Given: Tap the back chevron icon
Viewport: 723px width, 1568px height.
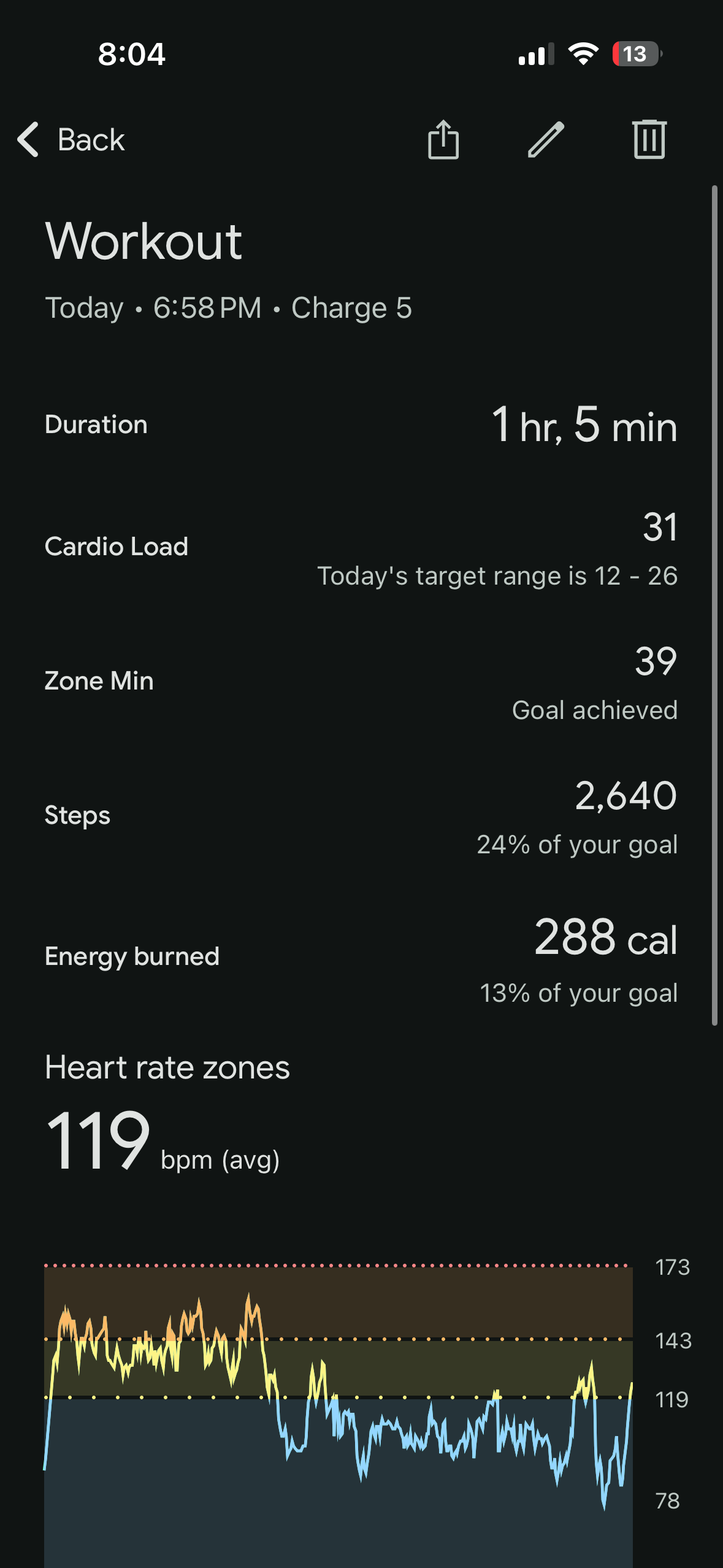Looking at the screenshot, I should click(x=28, y=140).
